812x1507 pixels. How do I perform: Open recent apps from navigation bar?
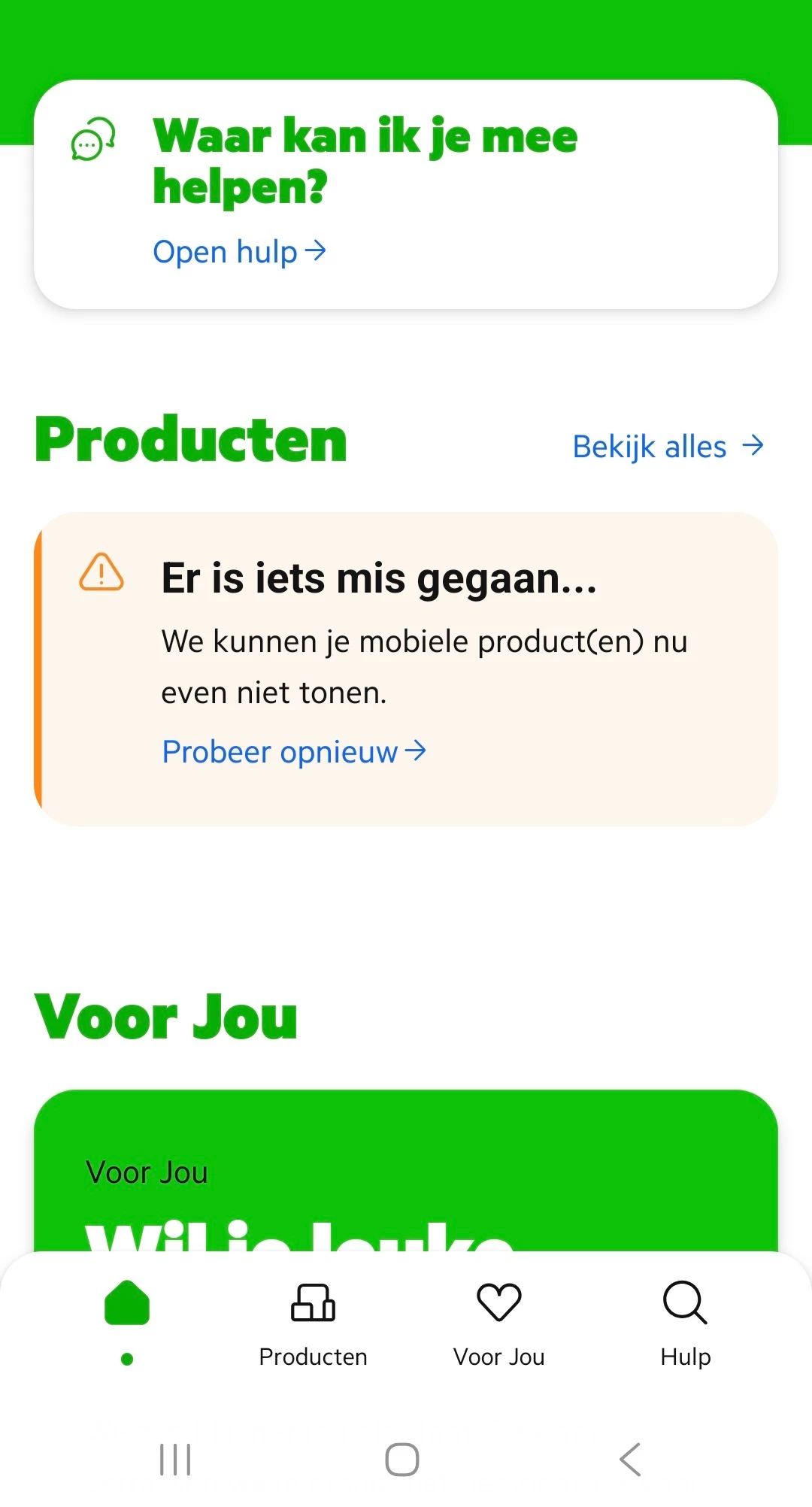tap(175, 1460)
